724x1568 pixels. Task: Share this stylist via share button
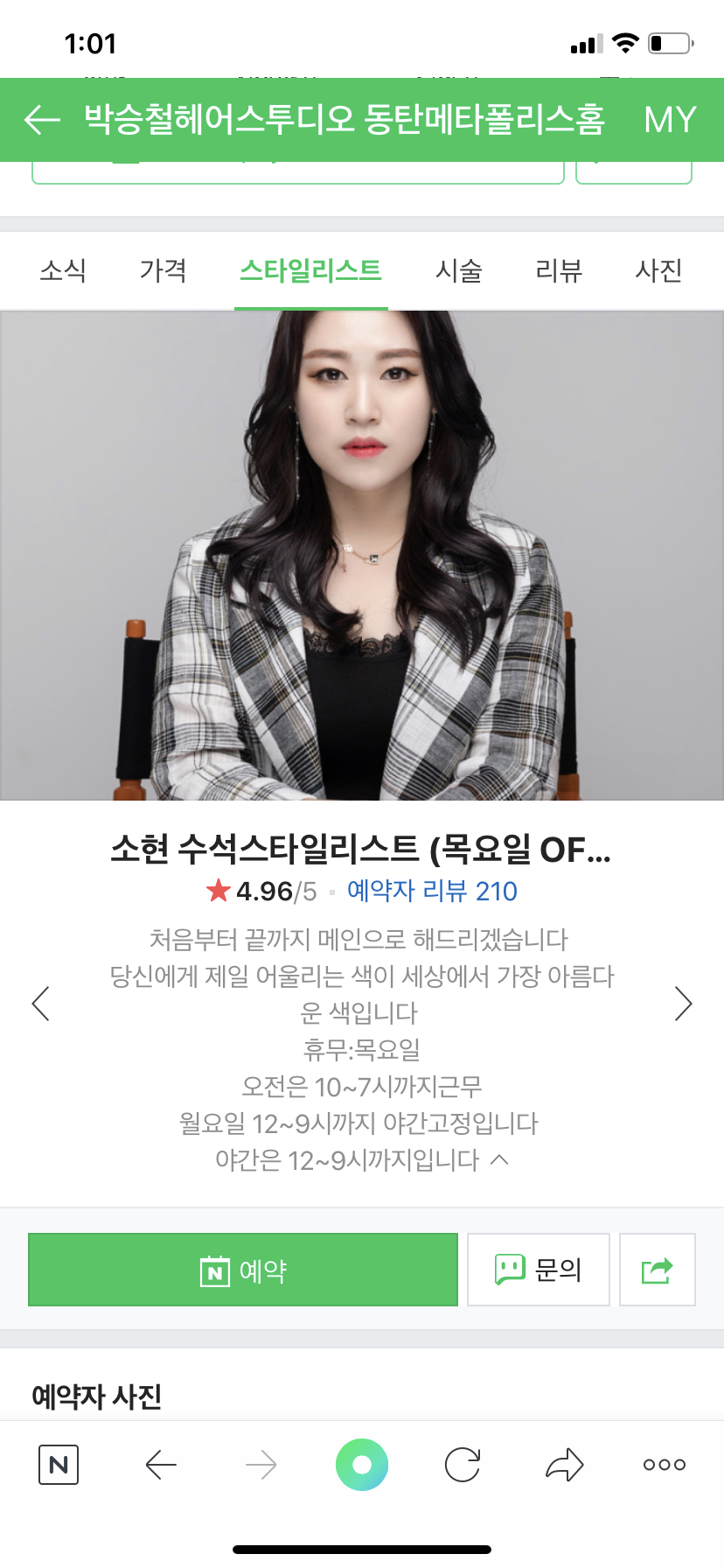coord(658,1270)
